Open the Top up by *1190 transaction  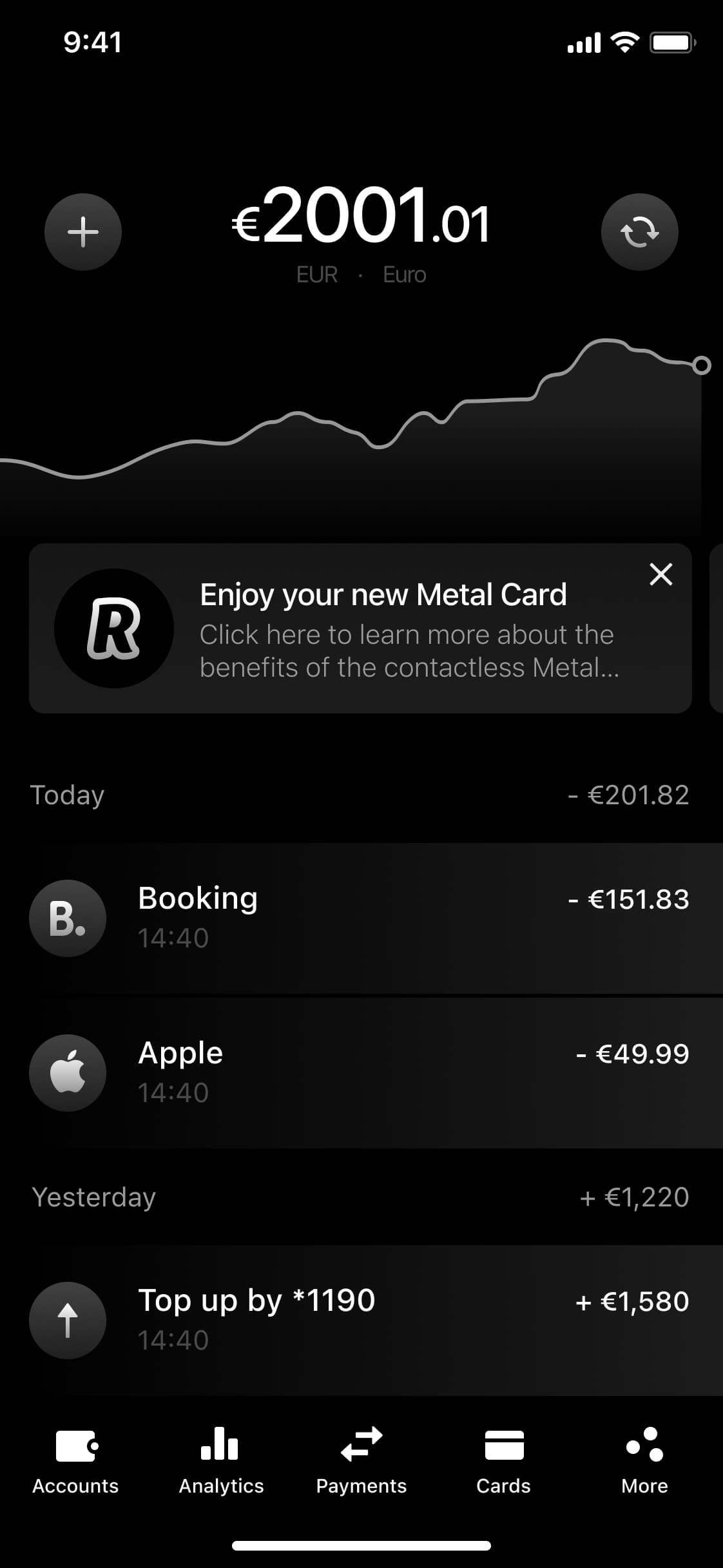[x=361, y=1320]
